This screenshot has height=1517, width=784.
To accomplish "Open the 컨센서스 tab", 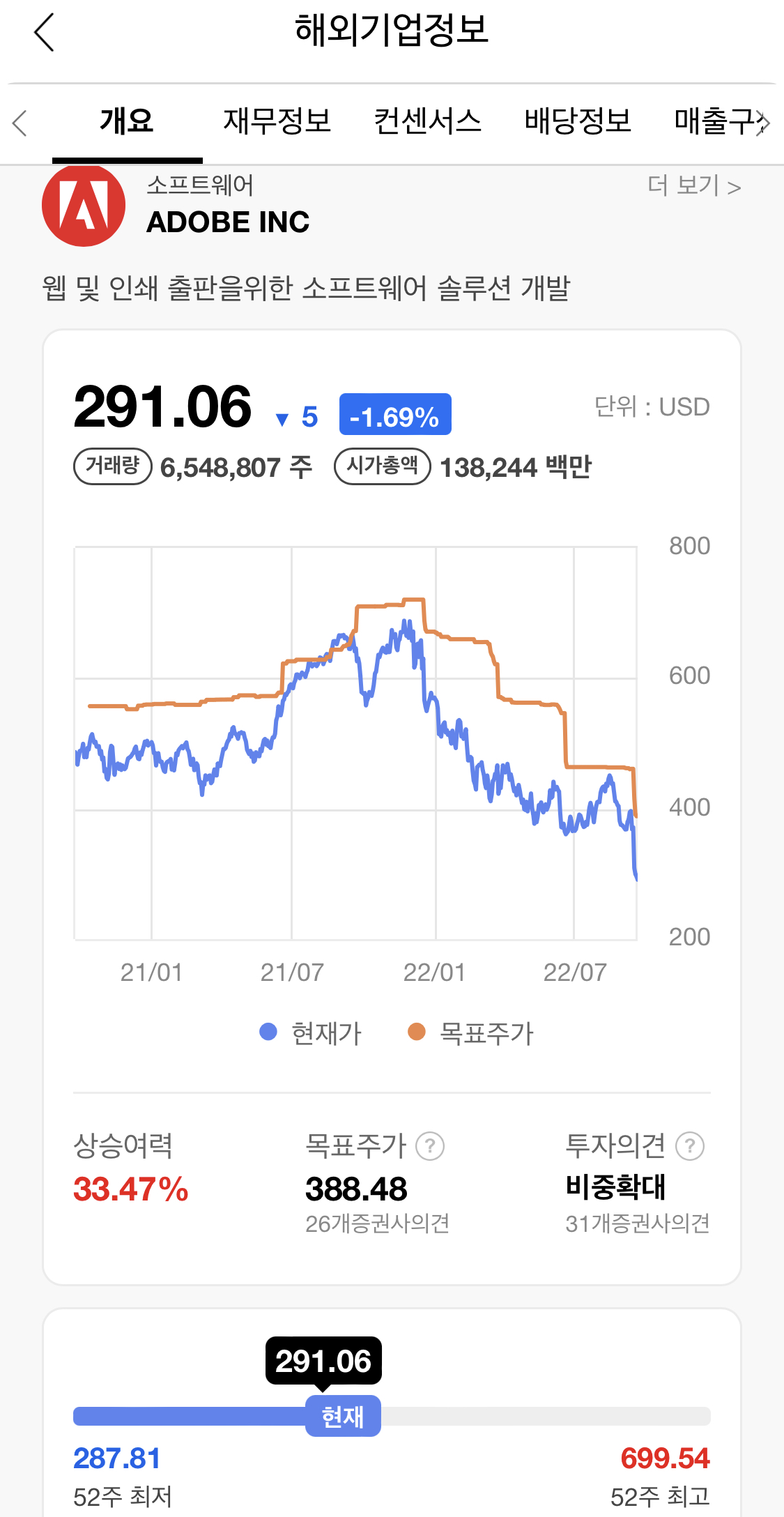I will point(428,121).
